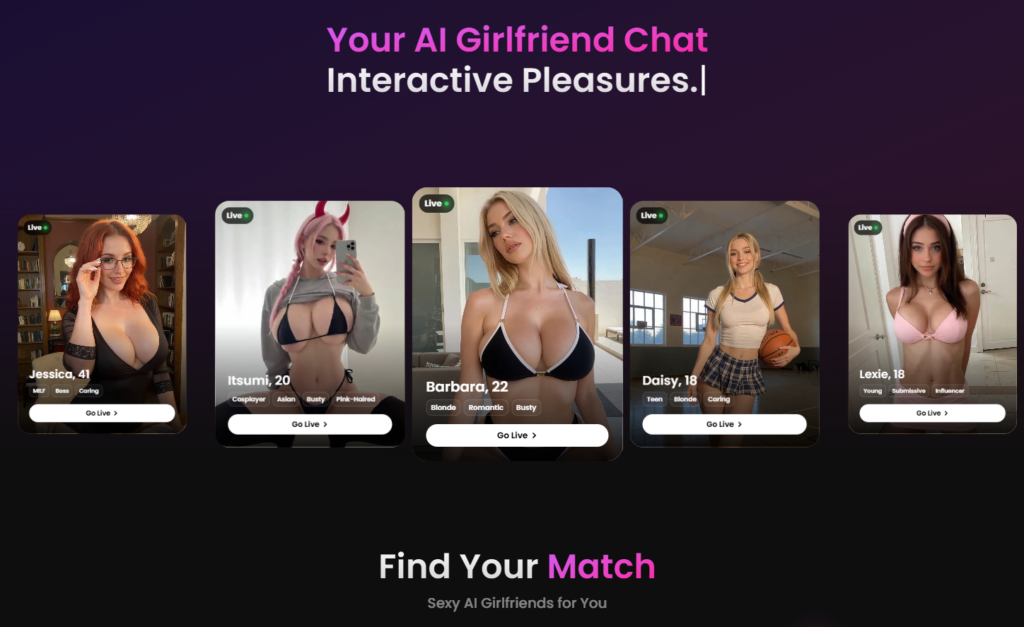Tap Go Live on Jessica's card
The height and width of the screenshot is (627, 1024).
[x=102, y=413]
